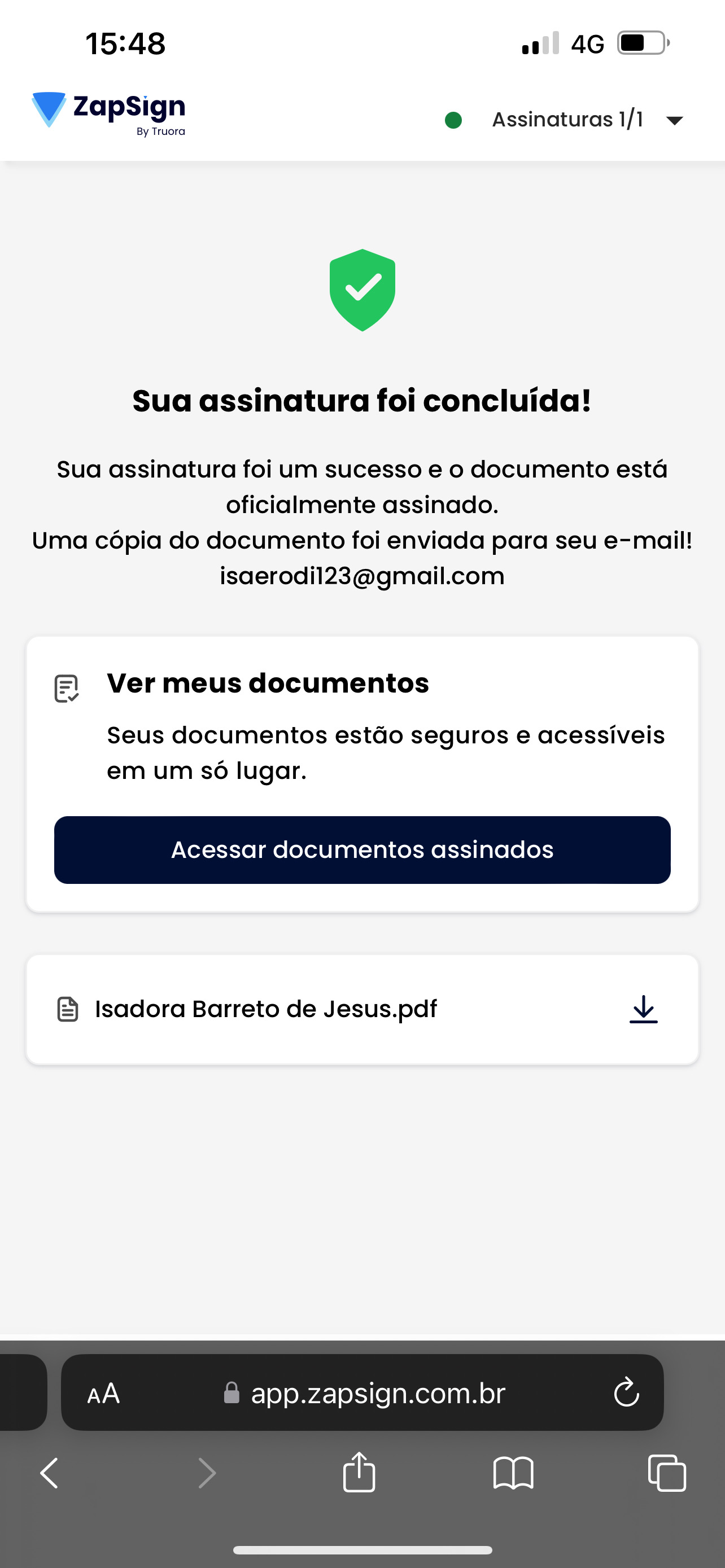Viewport: 725px width, 1568px height.
Task: Open Safari's AA reader options
Action: pyautogui.click(x=103, y=1393)
